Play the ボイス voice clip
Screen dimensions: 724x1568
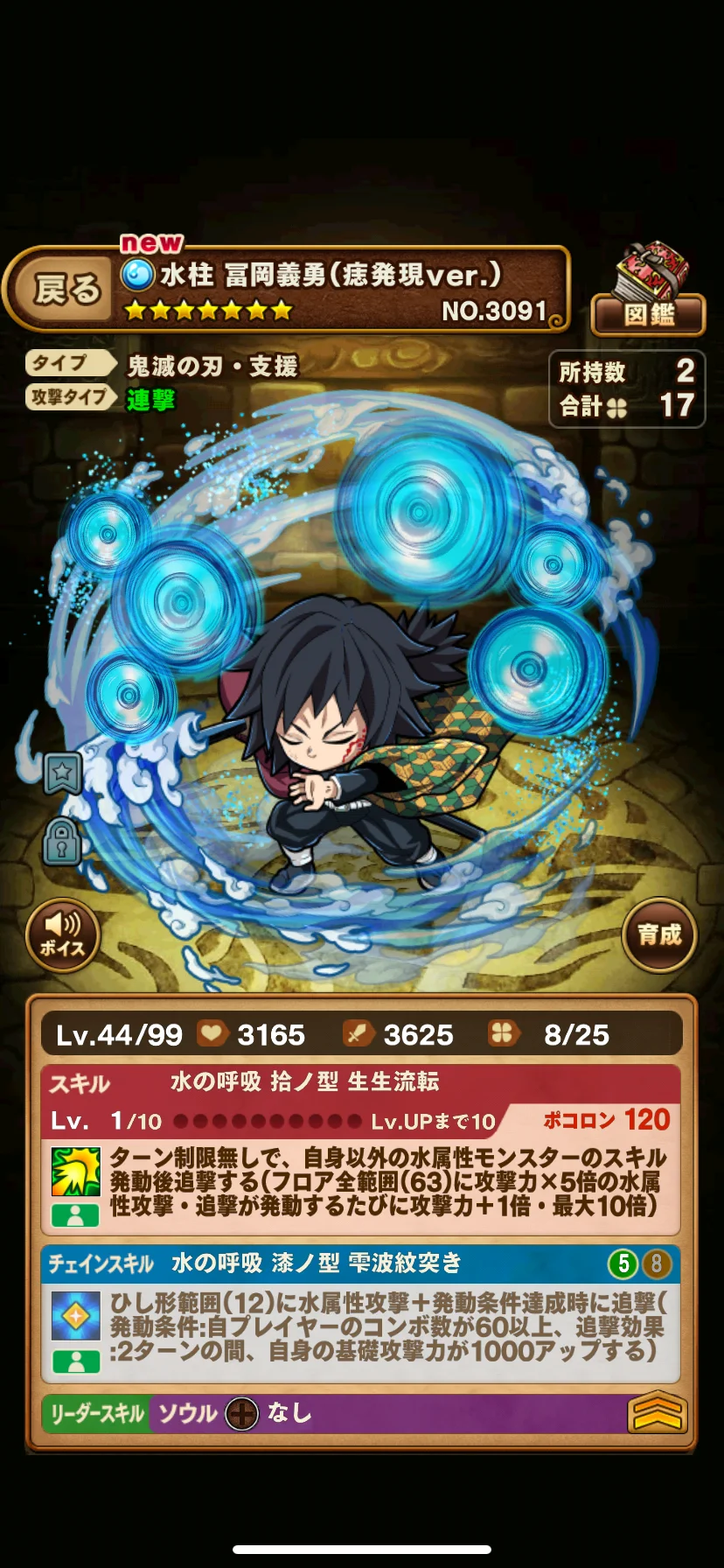pyautogui.click(x=62, y=935)
